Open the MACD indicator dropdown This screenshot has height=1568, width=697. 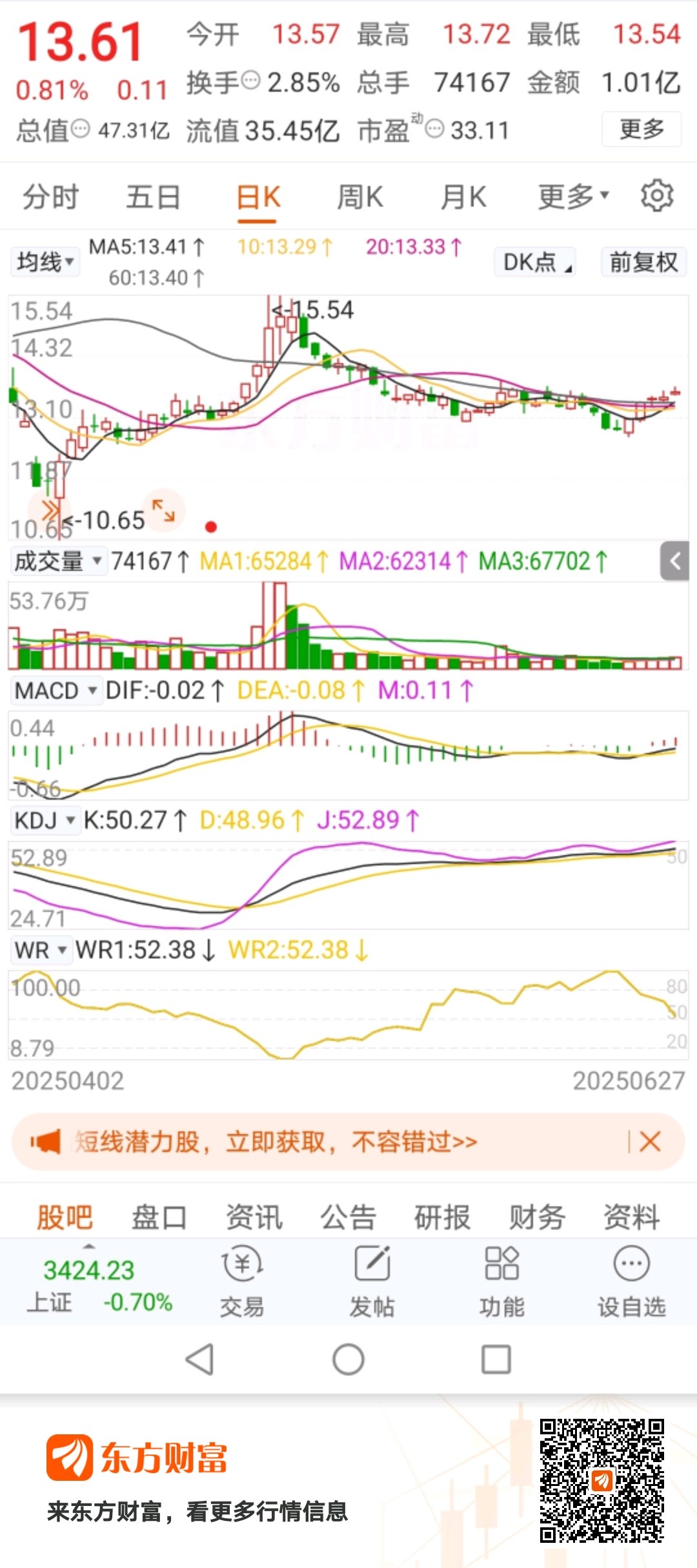point(56,690)
